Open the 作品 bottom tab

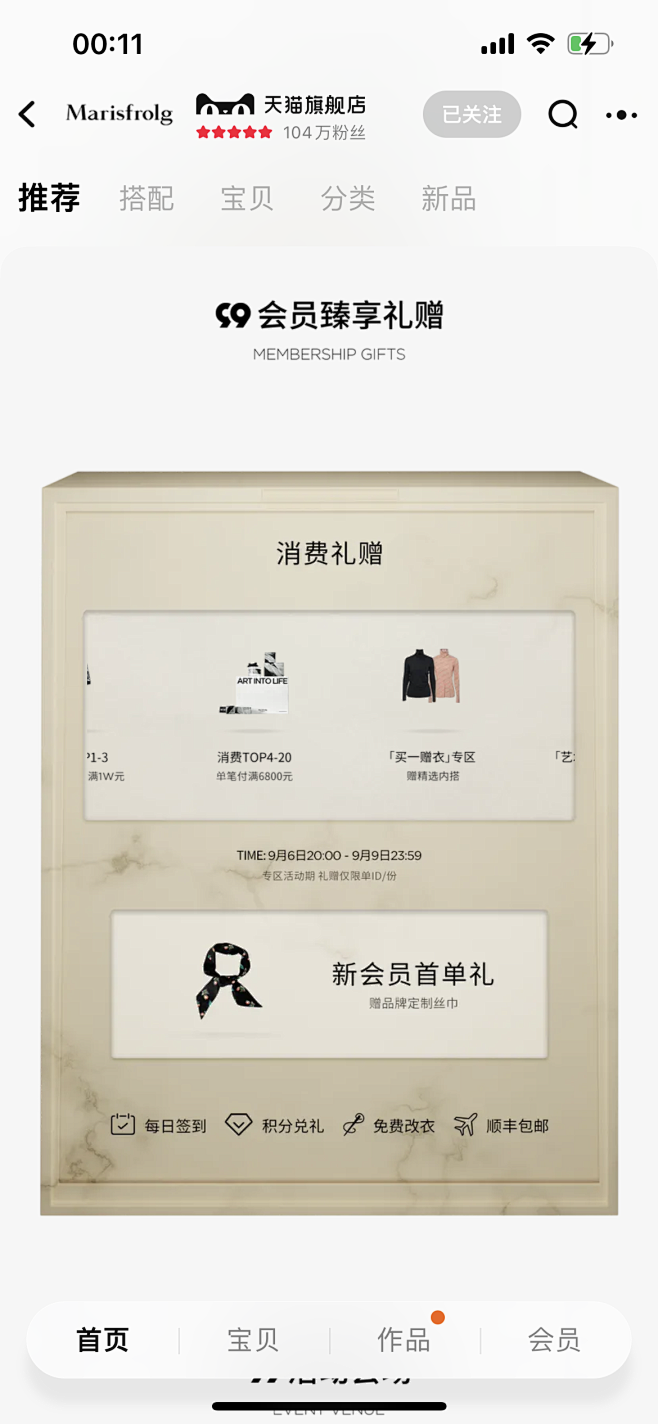(404, 1340)
